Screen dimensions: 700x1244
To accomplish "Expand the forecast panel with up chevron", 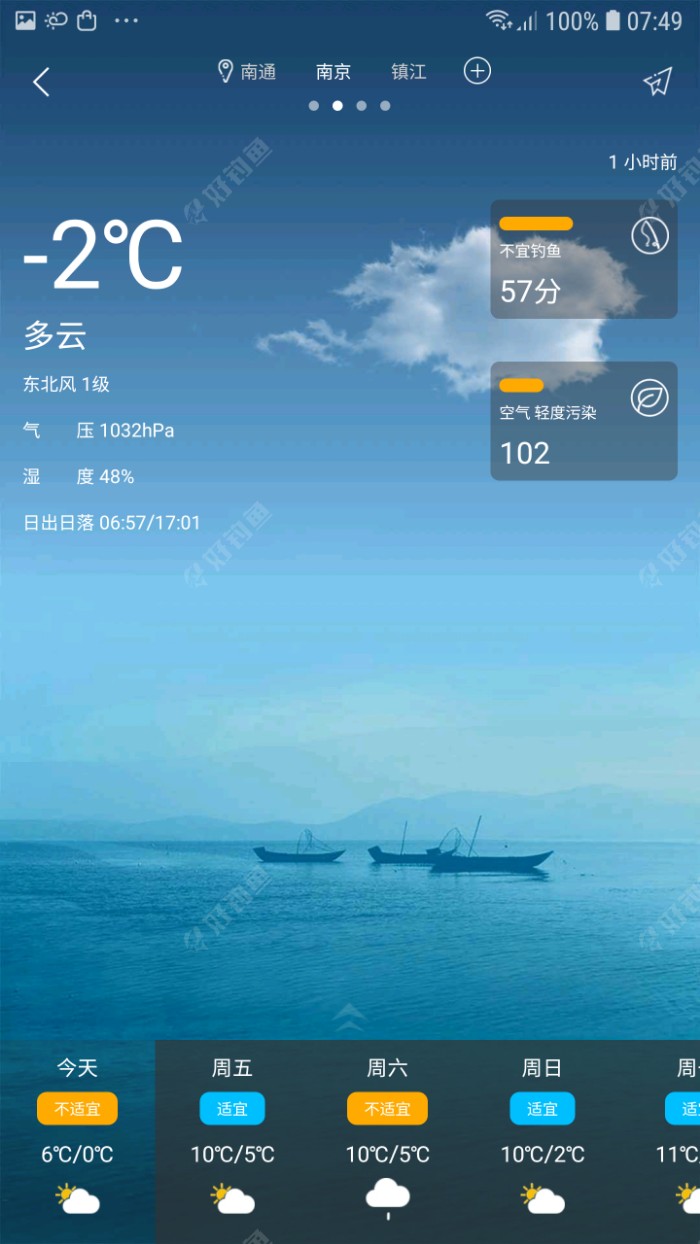I will 349,1017.
